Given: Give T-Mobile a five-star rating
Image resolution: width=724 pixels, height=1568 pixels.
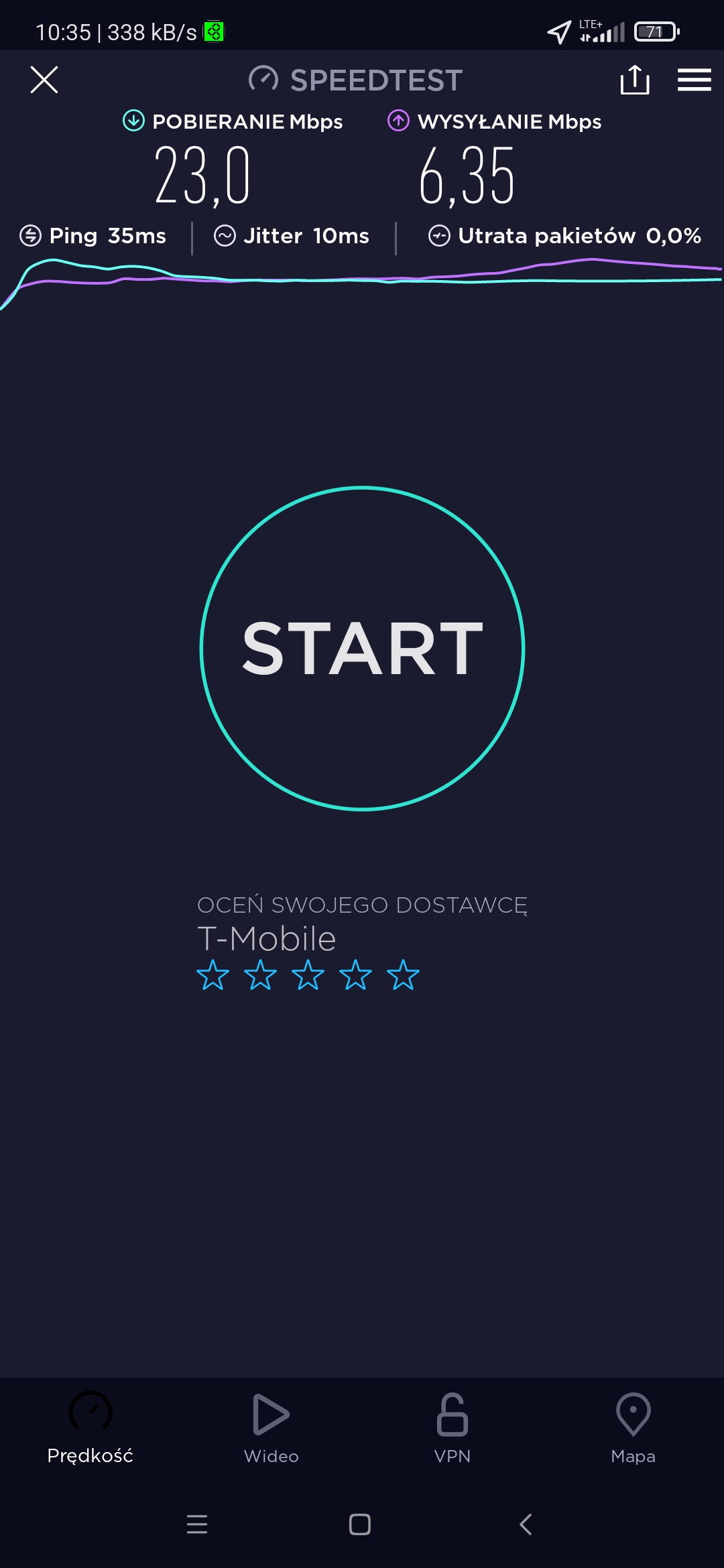Looking at the screenshot, I should pyautogui.click(x=403, y=975).
